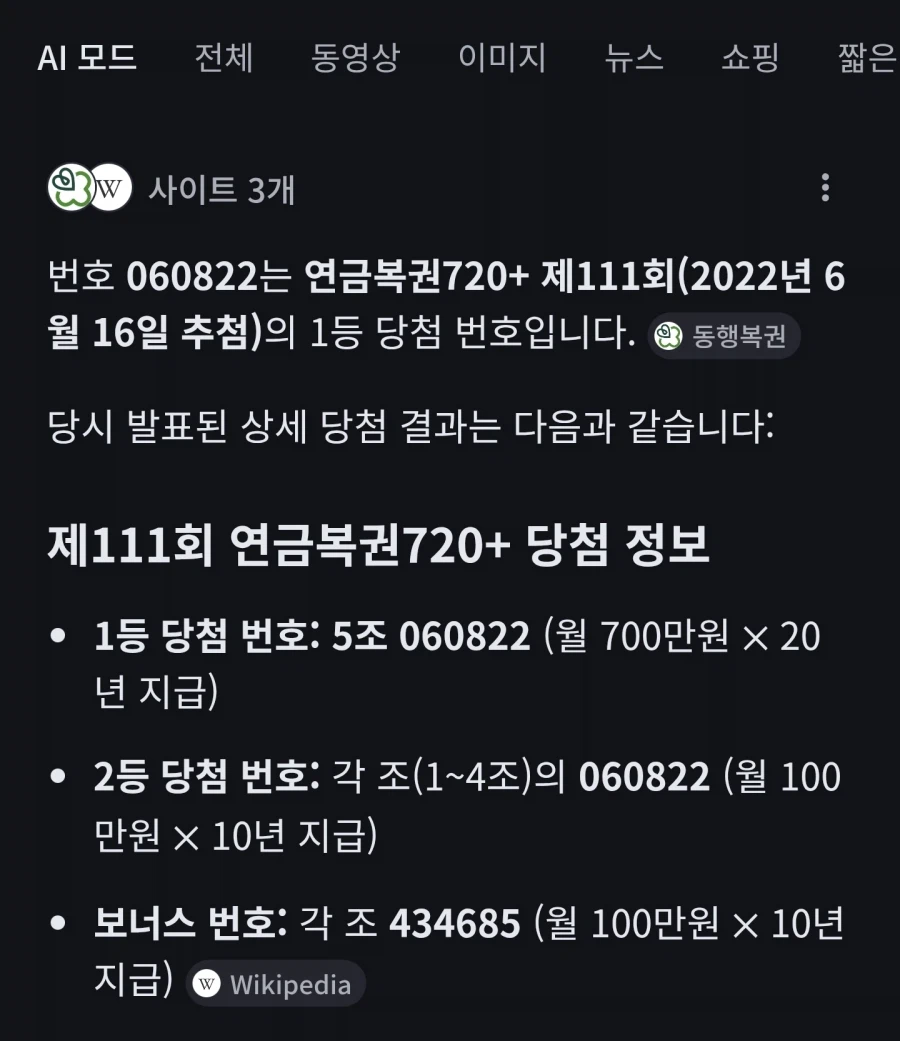Open the 동행복권 source chip
900x1041 pixels.
[x=724, y=337]
